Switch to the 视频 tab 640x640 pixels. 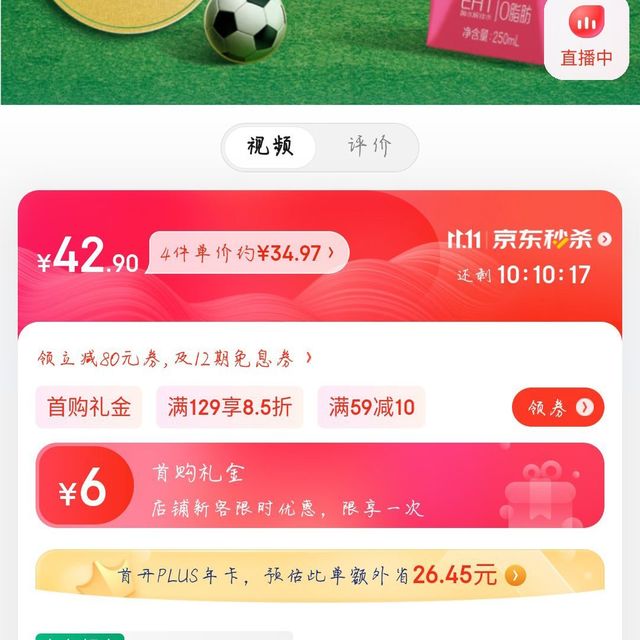(270, 147)
